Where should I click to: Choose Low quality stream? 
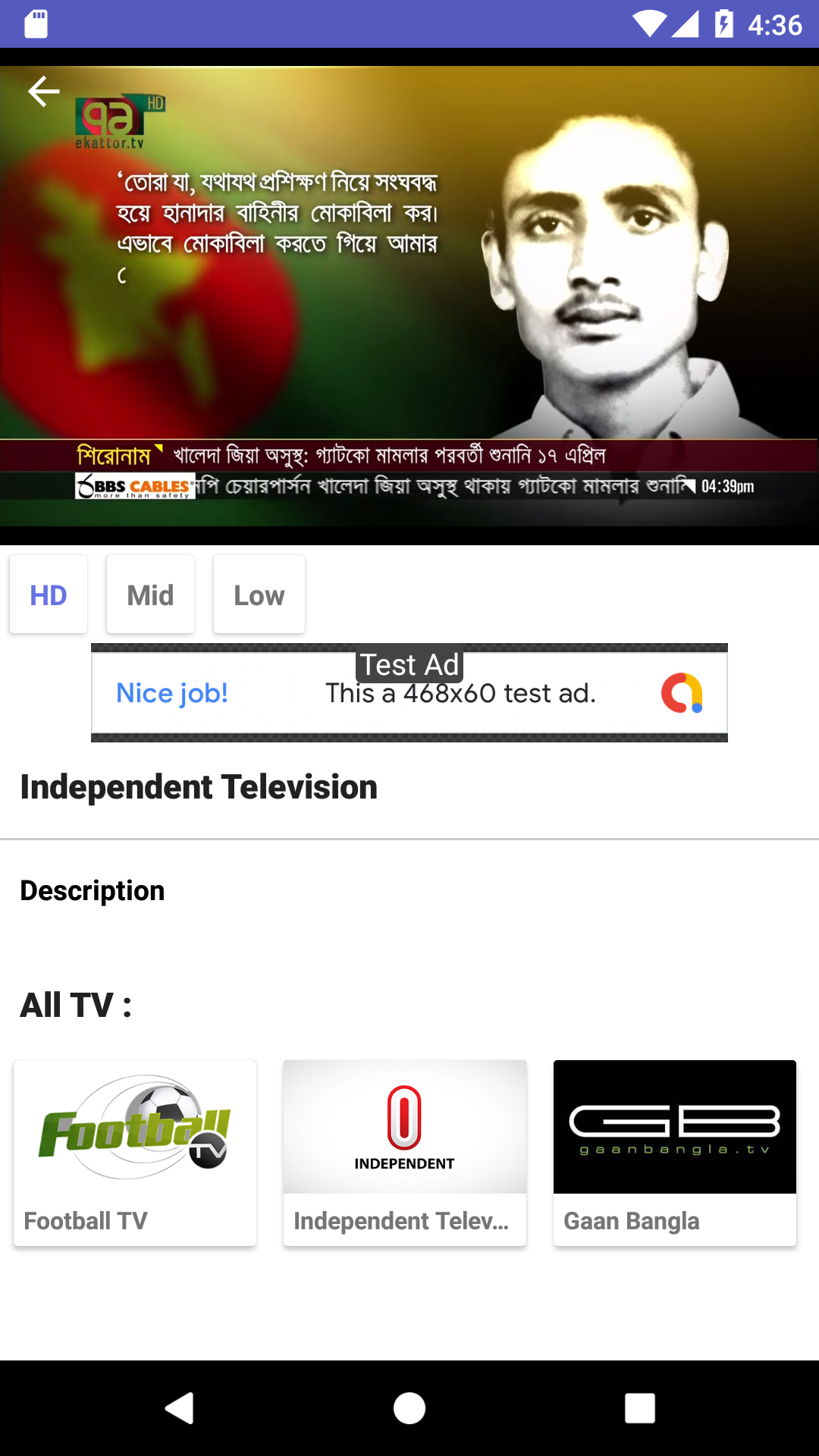(x=259, y=595)
